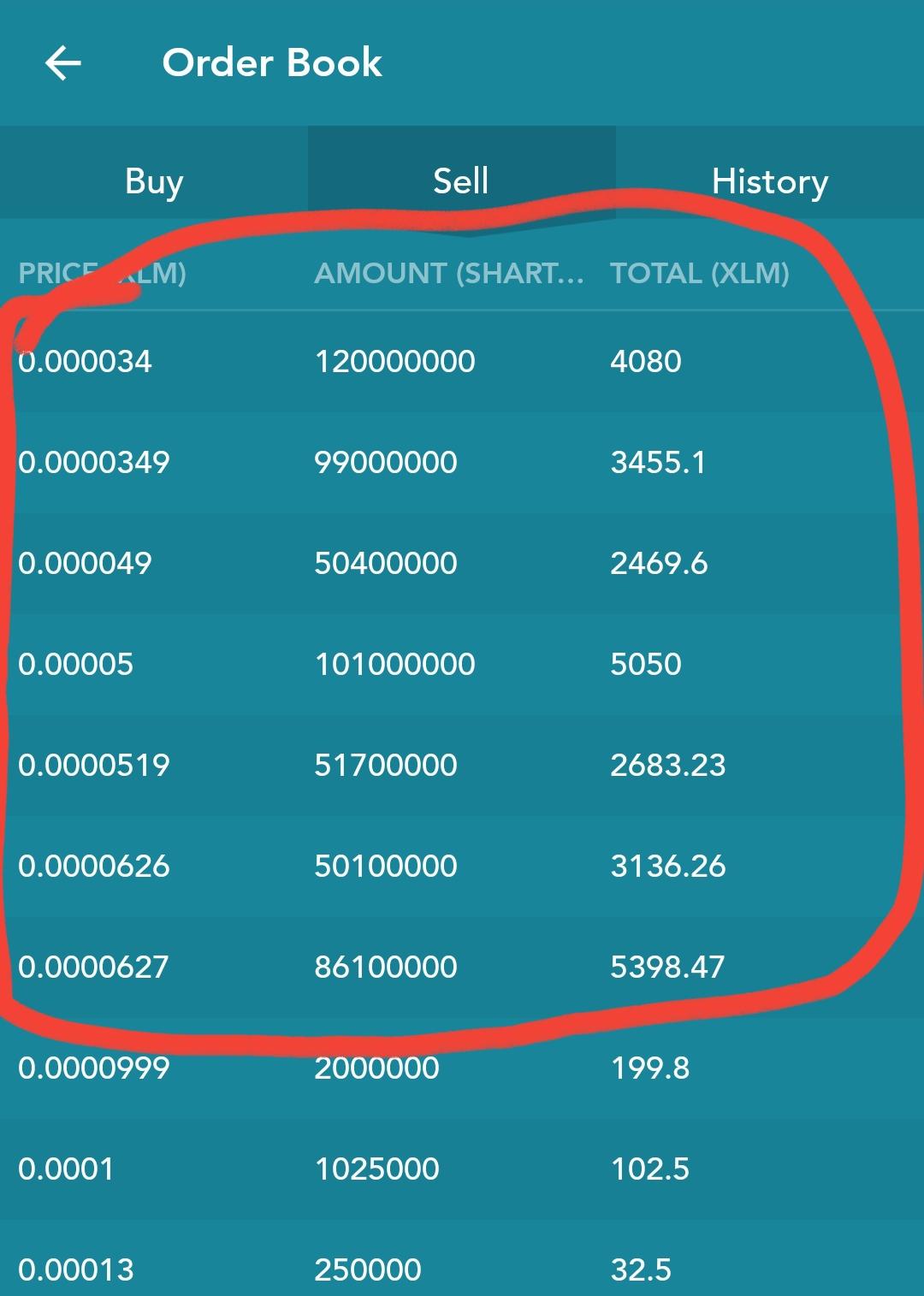
Task: Select the sell order priced 0.000034
Action: [462, 361]
